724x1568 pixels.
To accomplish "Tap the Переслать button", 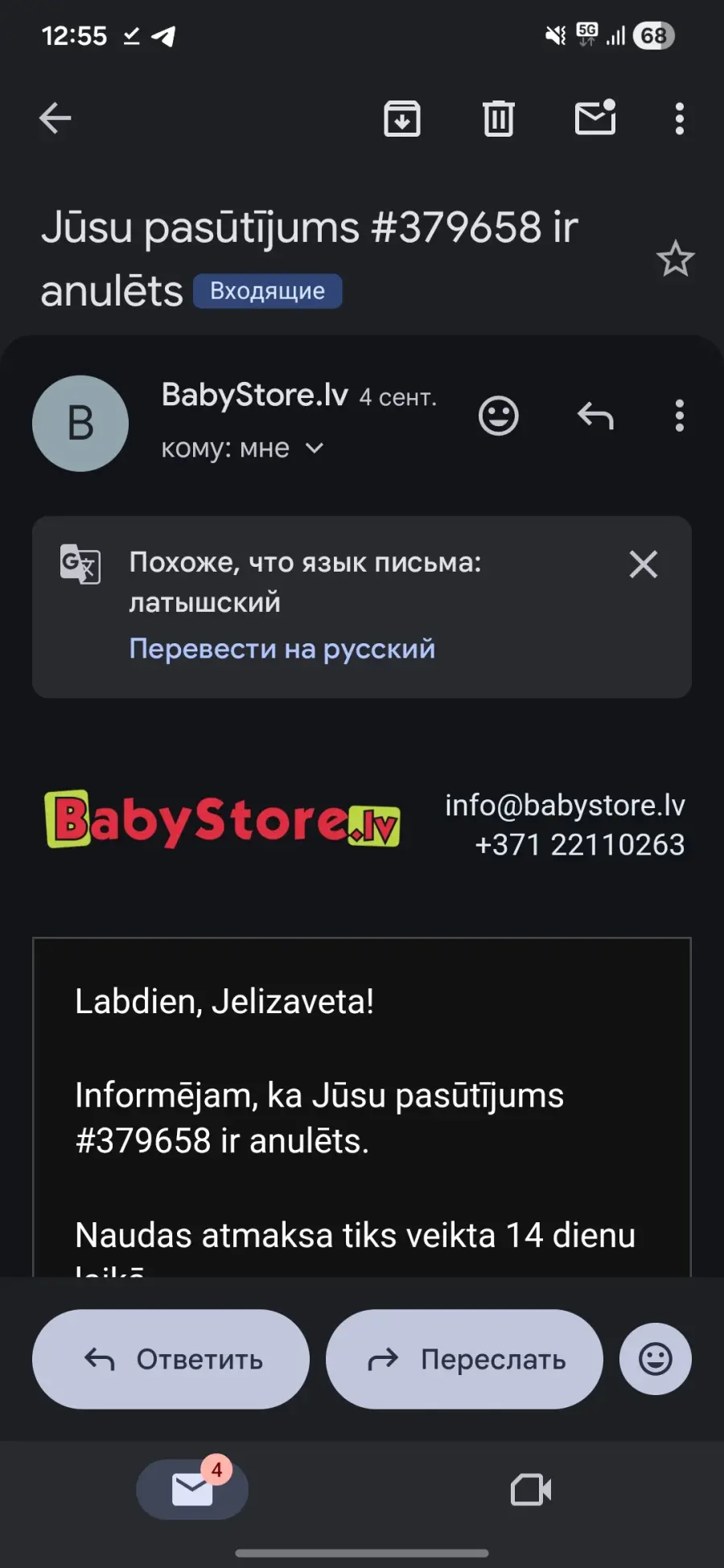I will [x=464, y=1359].
